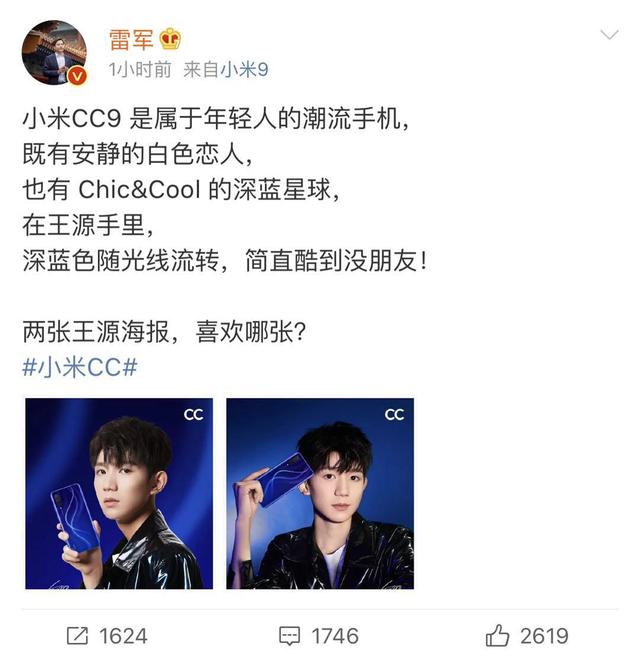
Task: View the second 王源 poster image
Action: [320, 493]
